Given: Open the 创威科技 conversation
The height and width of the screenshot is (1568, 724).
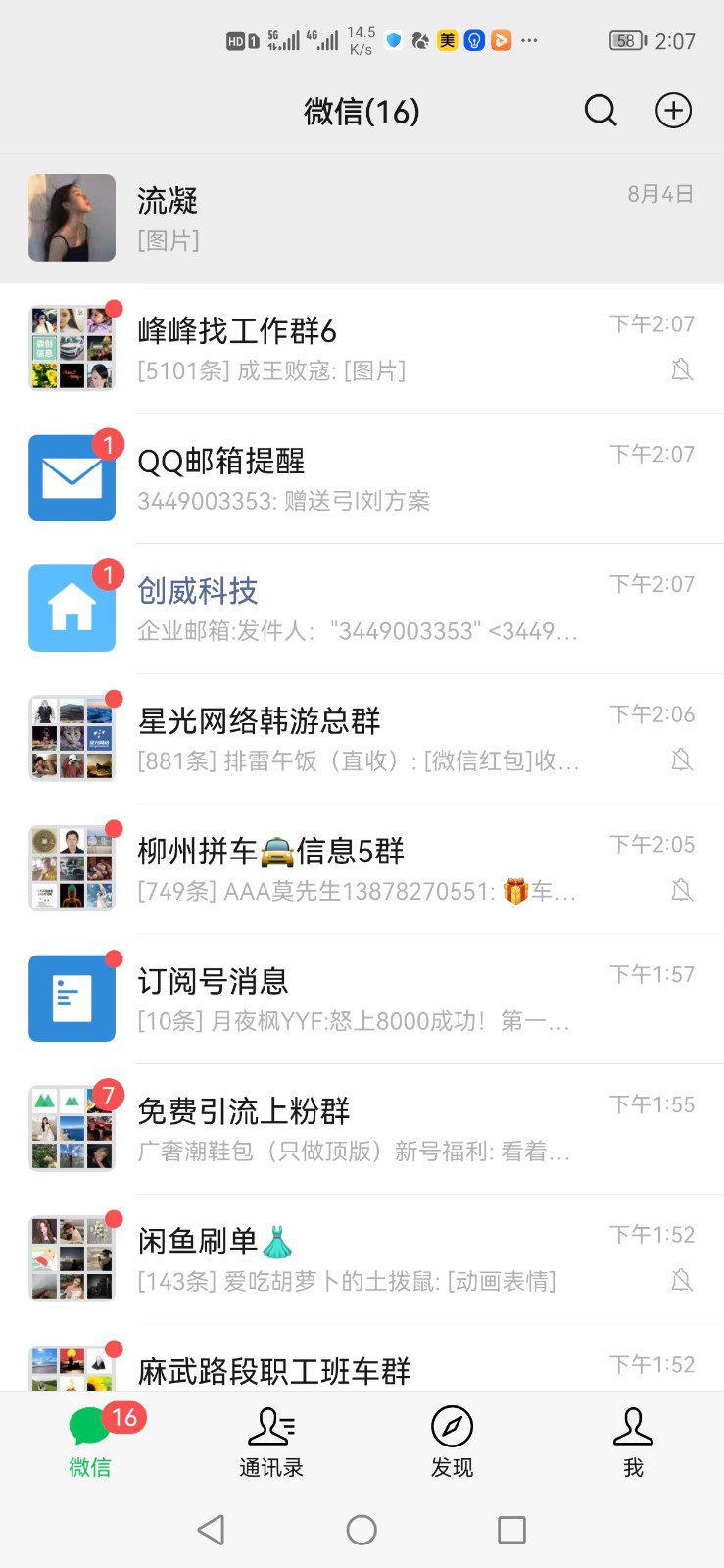Looking at the screenshot, I should point(362,608).
